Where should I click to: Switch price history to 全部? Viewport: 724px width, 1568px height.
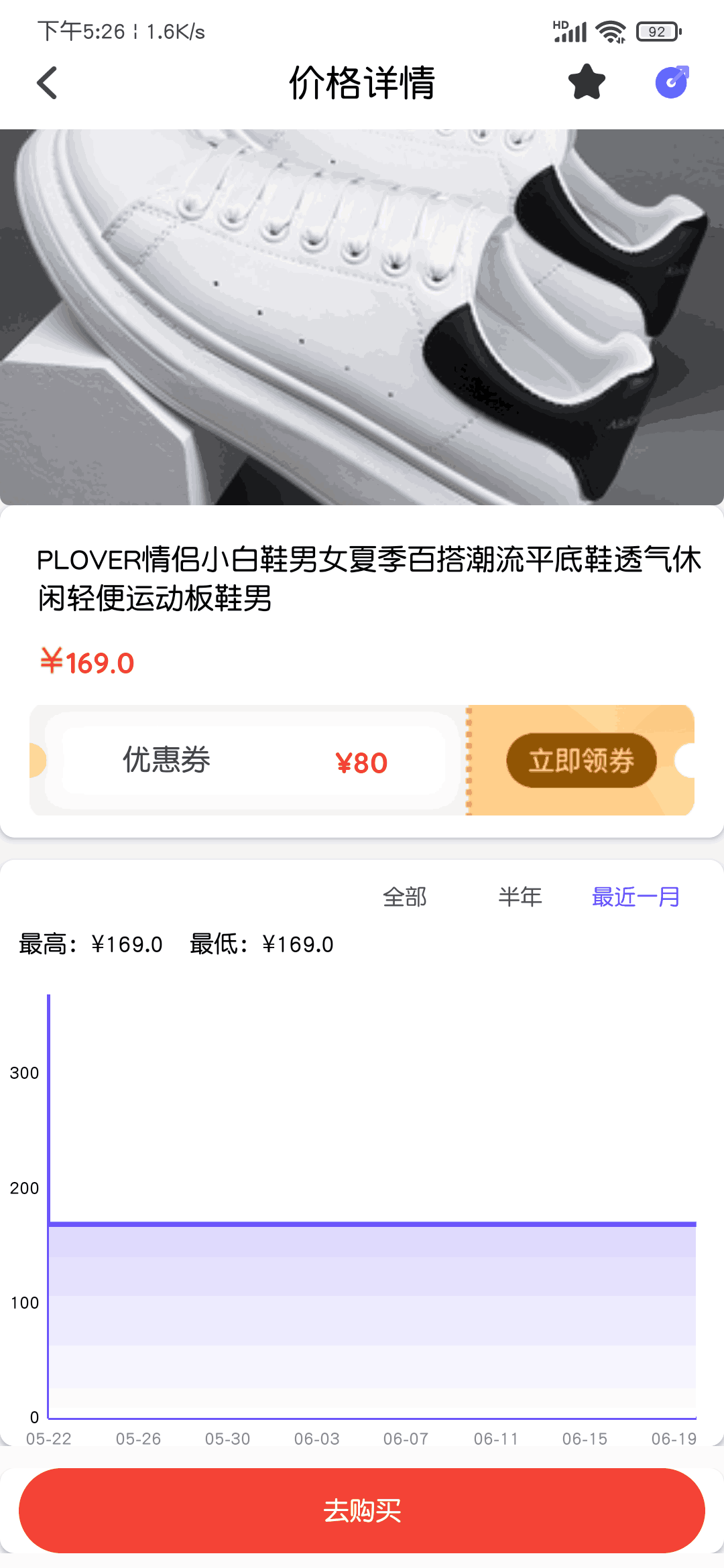[404, 897]
